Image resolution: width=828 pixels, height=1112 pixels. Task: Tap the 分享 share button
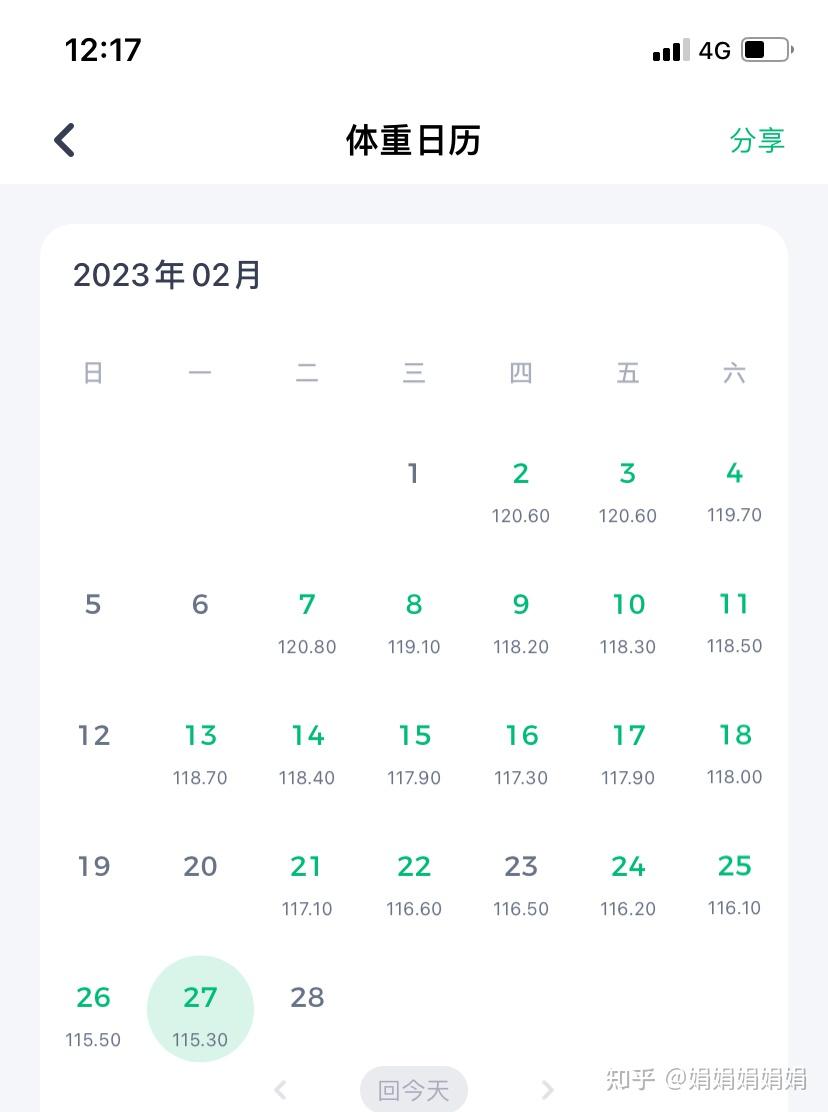tap(757, 140)
